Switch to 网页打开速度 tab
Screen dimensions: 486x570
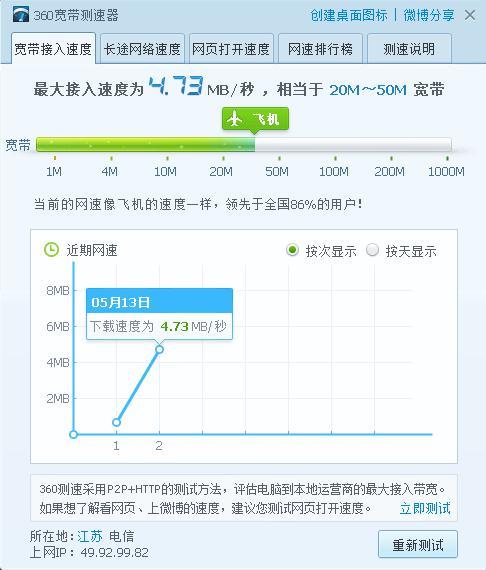point(231,49)
